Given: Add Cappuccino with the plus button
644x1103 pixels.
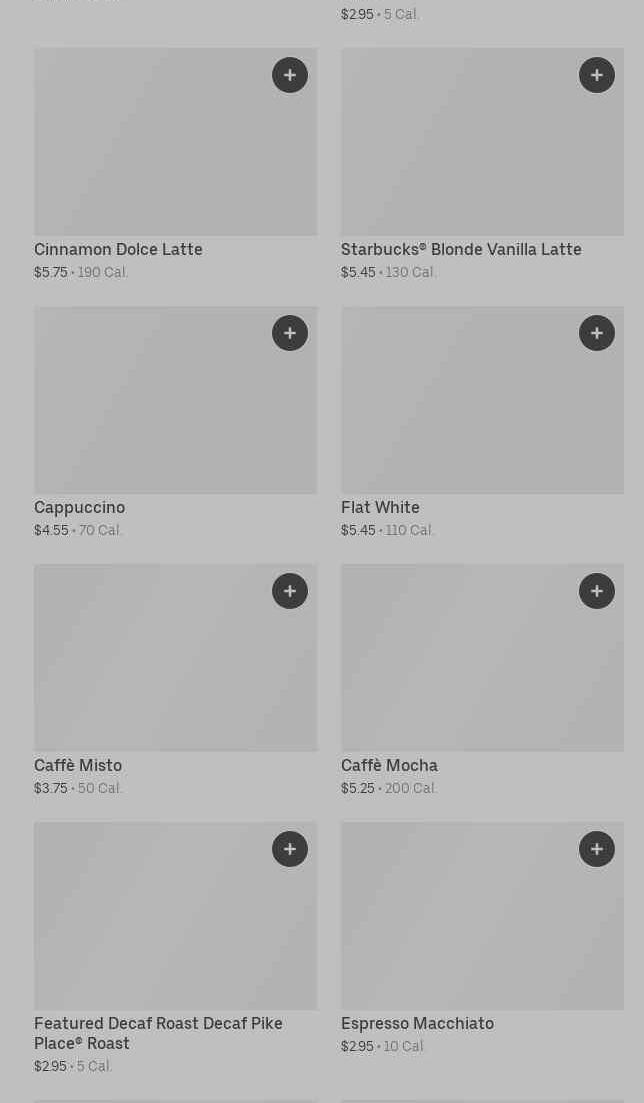Looking at the screenshot, I should 290,333.
